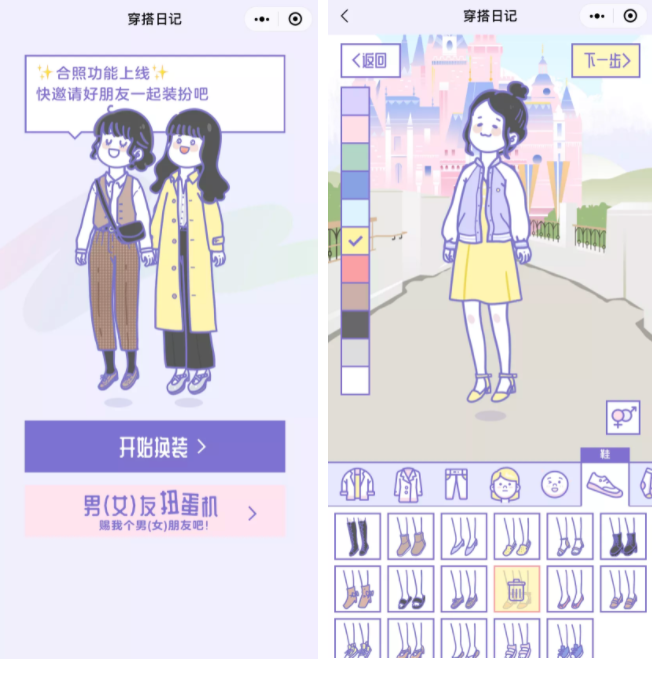Switch to the long coat category tab

tap(407, 485)
